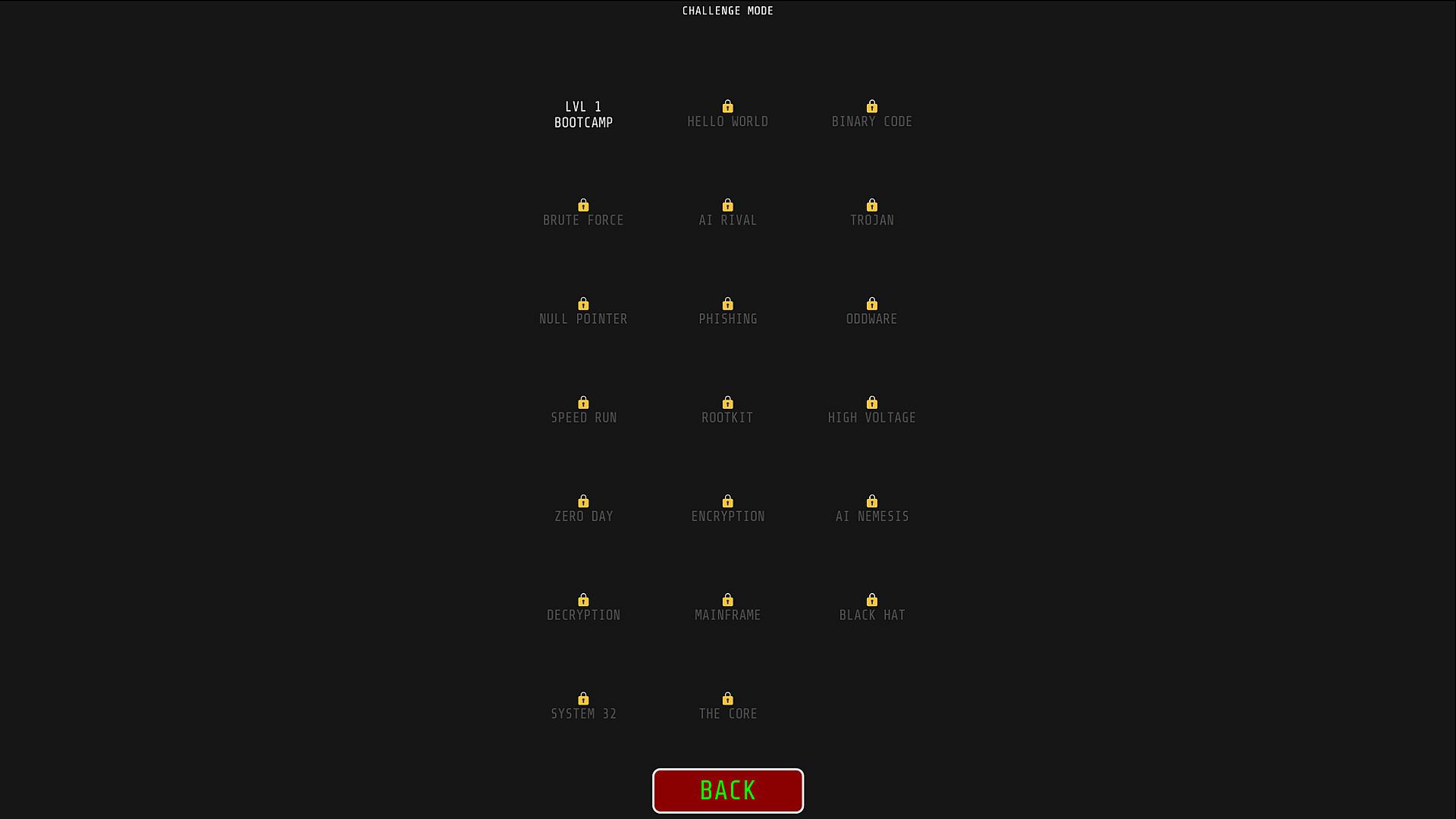1456x819 pixels.
Task: Go back with the red Back button
Action: [727, 790]
